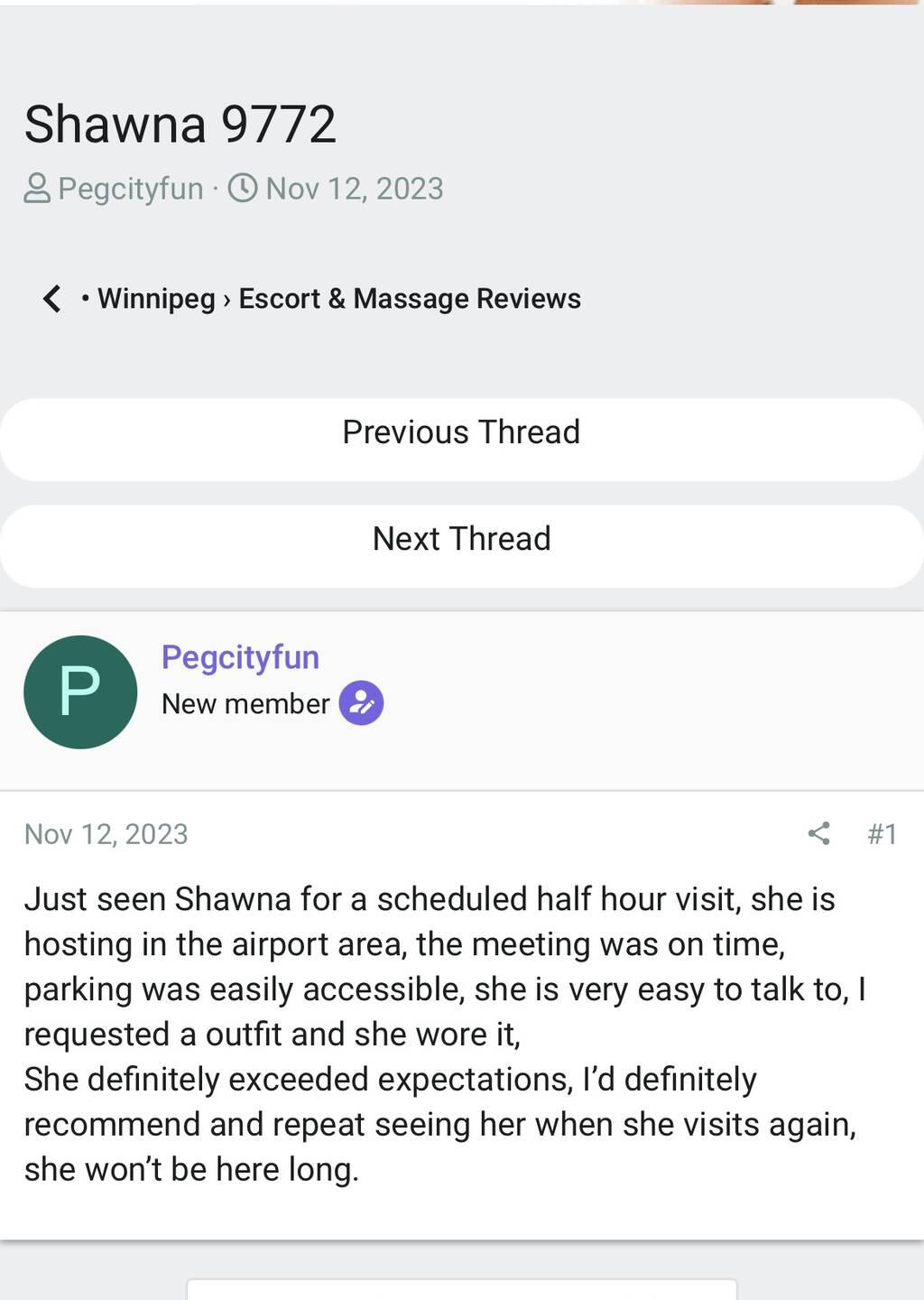Go to the Next Thread

pos(461,539)
